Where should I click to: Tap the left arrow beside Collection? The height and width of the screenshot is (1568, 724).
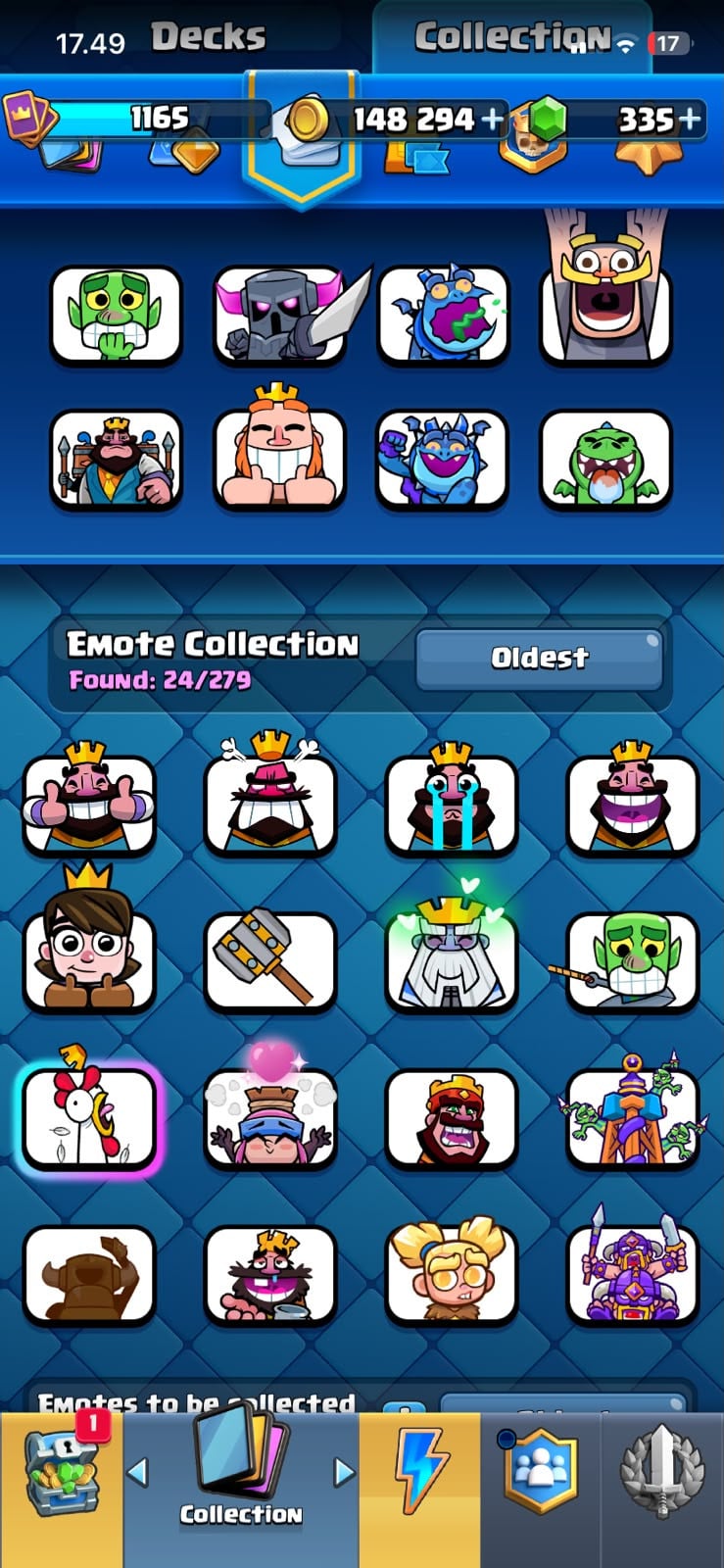click(138, 1471)
